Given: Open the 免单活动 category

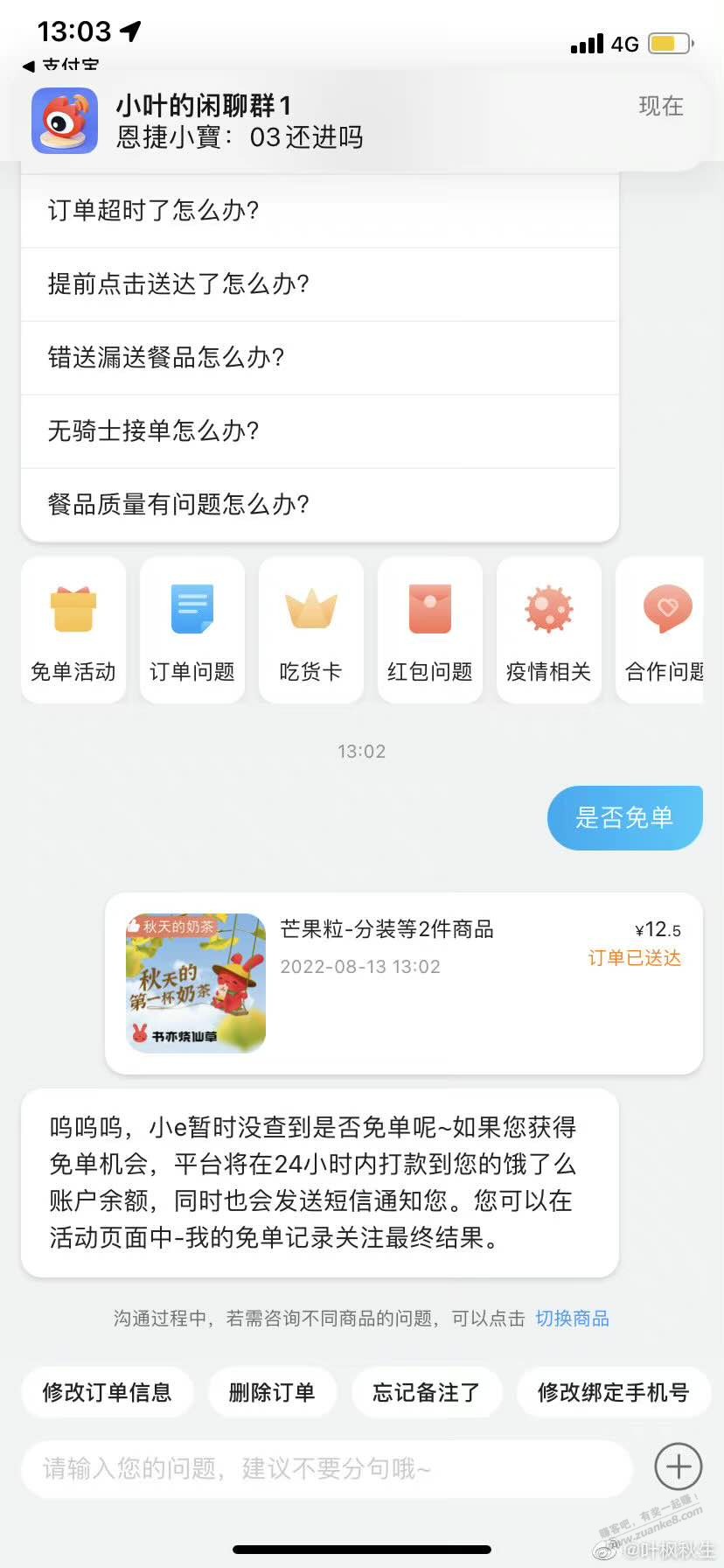Looking at the screenshot, I should coord(73,630).
